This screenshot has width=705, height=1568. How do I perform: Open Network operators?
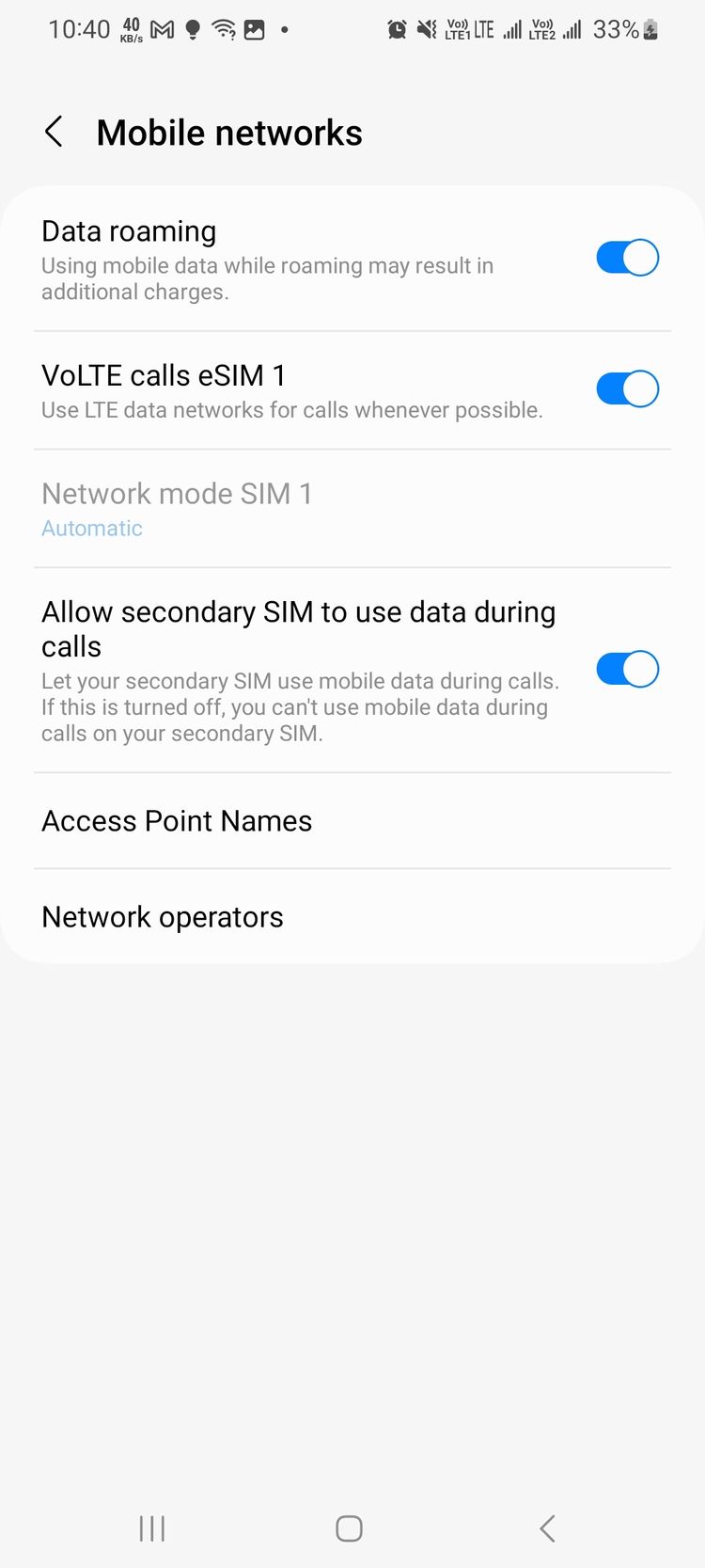pyautogui.click(x=352, y=916)
